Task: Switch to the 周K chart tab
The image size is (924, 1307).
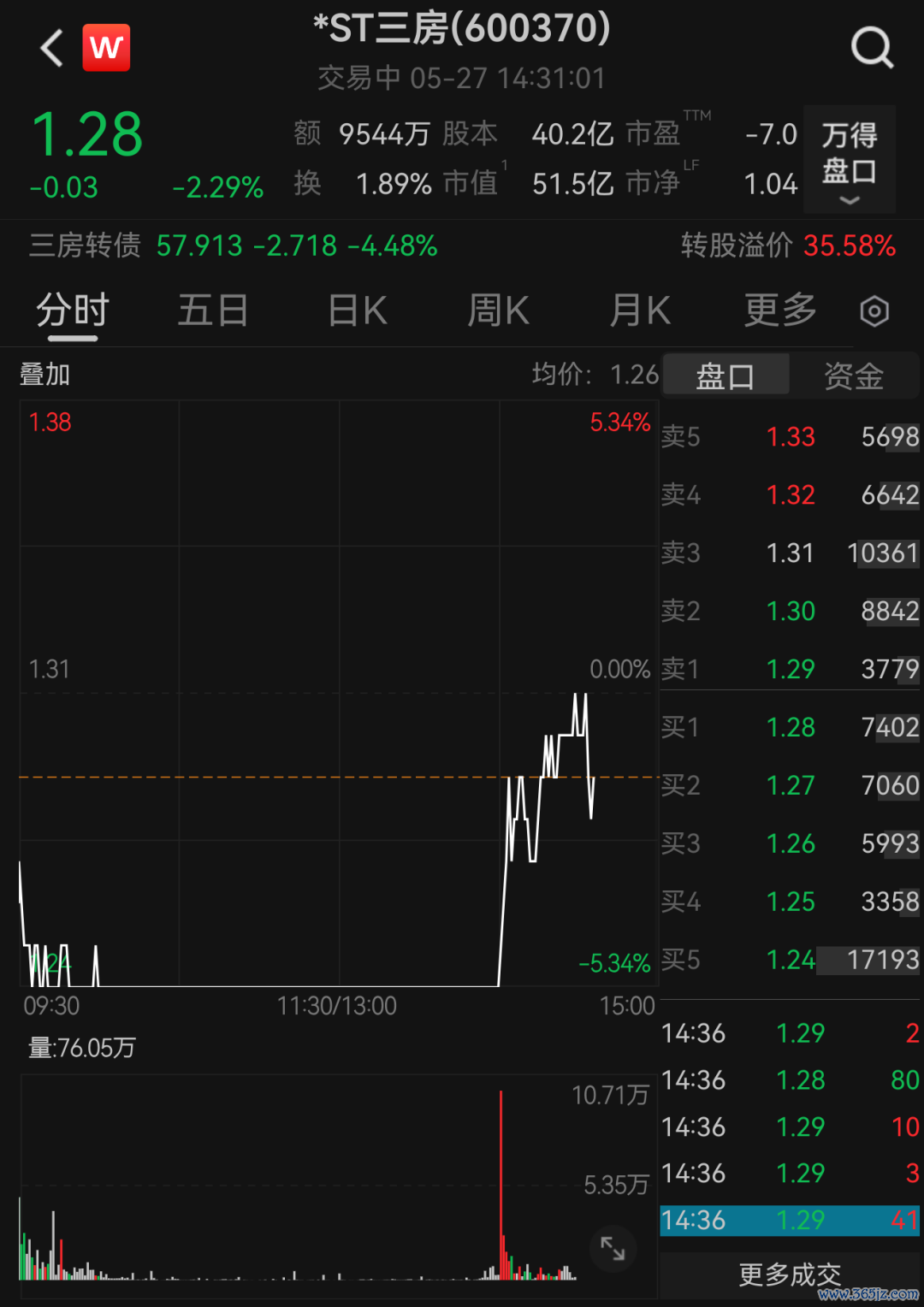Action: click(499, 310)
